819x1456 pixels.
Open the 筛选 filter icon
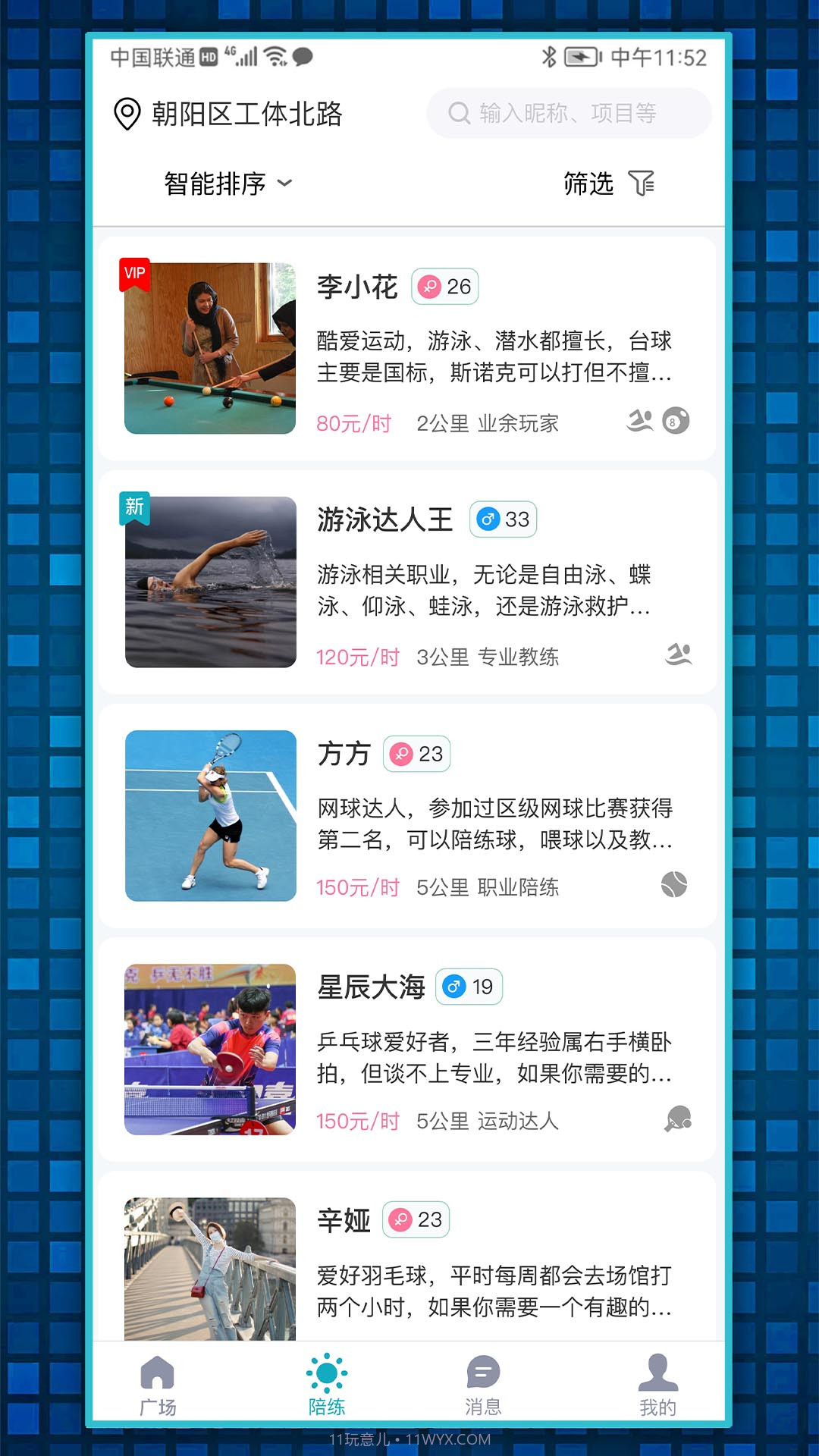tap(641, 184)
